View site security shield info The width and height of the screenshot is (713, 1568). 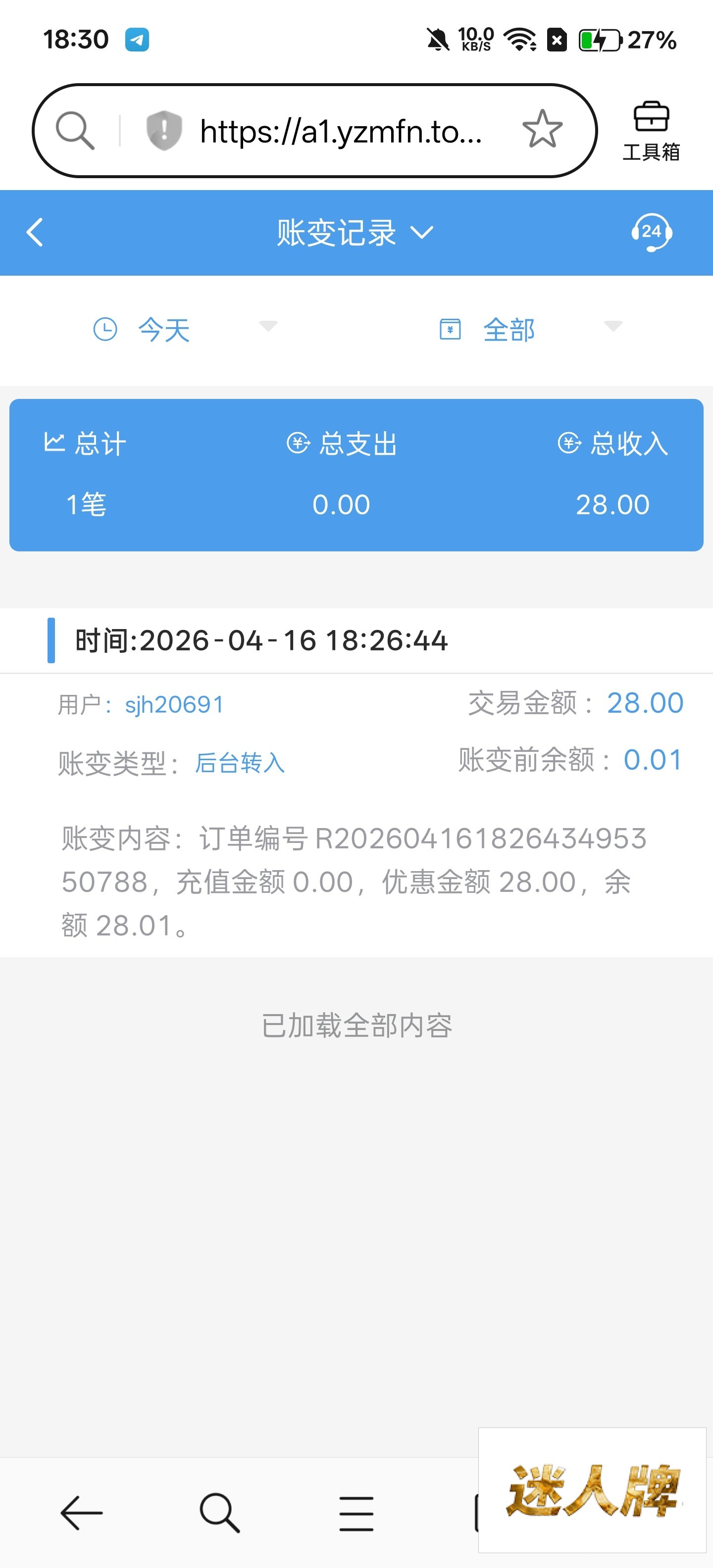click(x=164, y=130)
